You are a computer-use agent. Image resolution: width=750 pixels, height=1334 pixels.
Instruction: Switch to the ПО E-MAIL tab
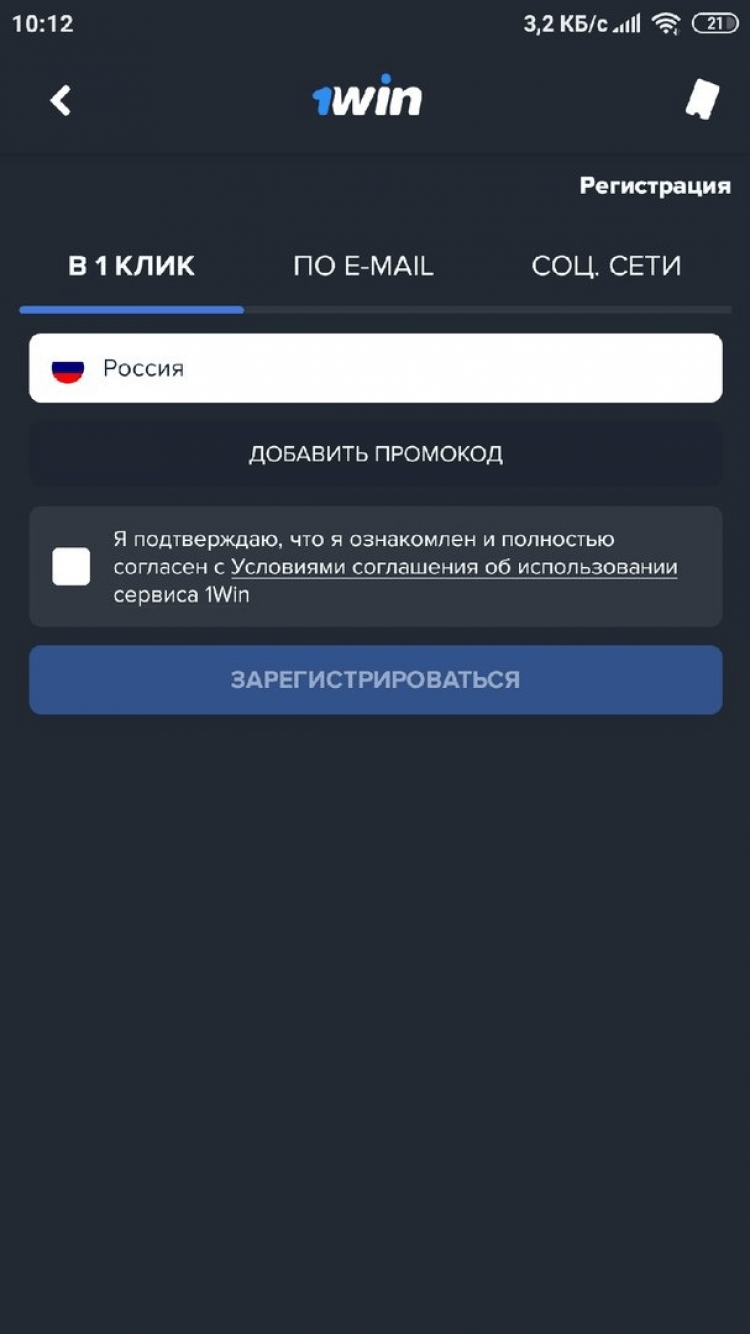click(363, 266)
